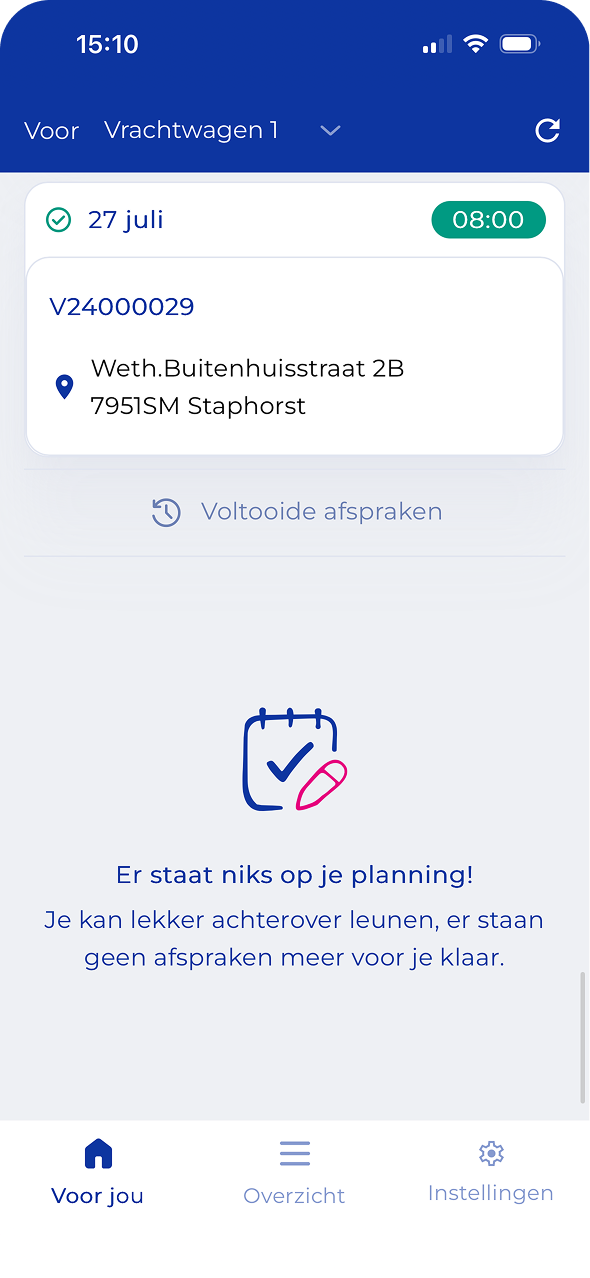Expand the Vrachtwagen 1 vehicle dropdown
Viewport: 590px width, 1278px height.
coord(223,130)
